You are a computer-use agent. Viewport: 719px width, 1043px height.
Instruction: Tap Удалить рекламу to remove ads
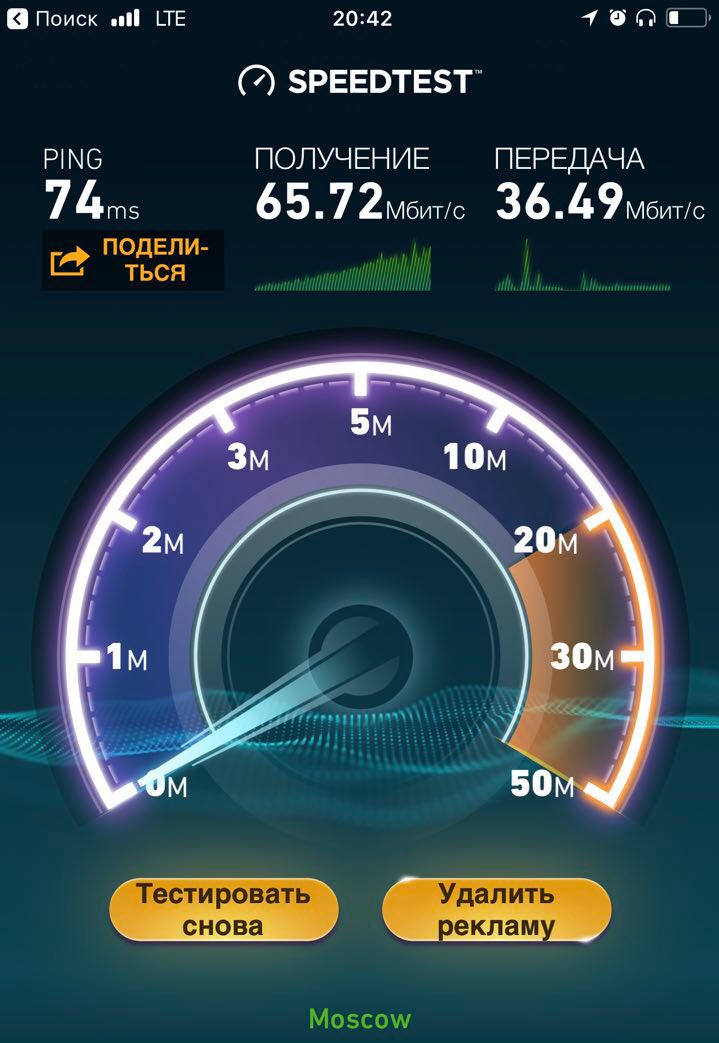point(496,908)
